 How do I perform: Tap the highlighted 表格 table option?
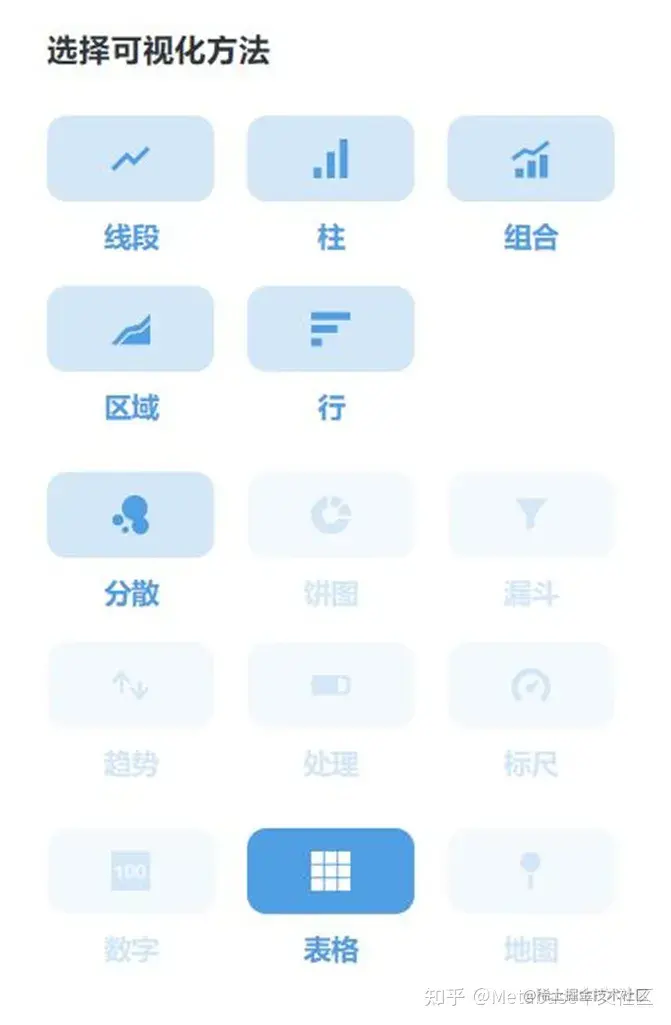pos(330,871)
